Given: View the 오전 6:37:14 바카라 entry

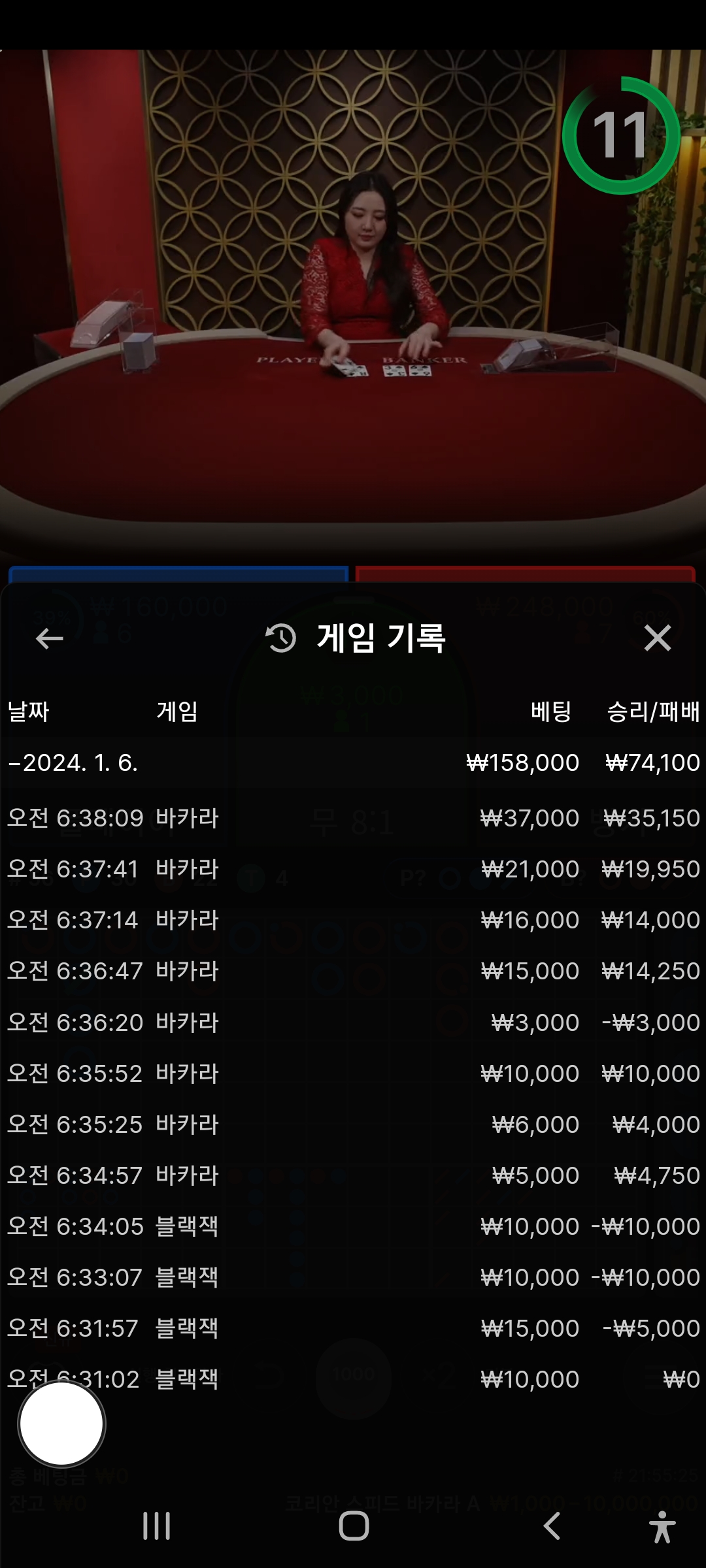Looking at the screenshot, I should point(353,920).
